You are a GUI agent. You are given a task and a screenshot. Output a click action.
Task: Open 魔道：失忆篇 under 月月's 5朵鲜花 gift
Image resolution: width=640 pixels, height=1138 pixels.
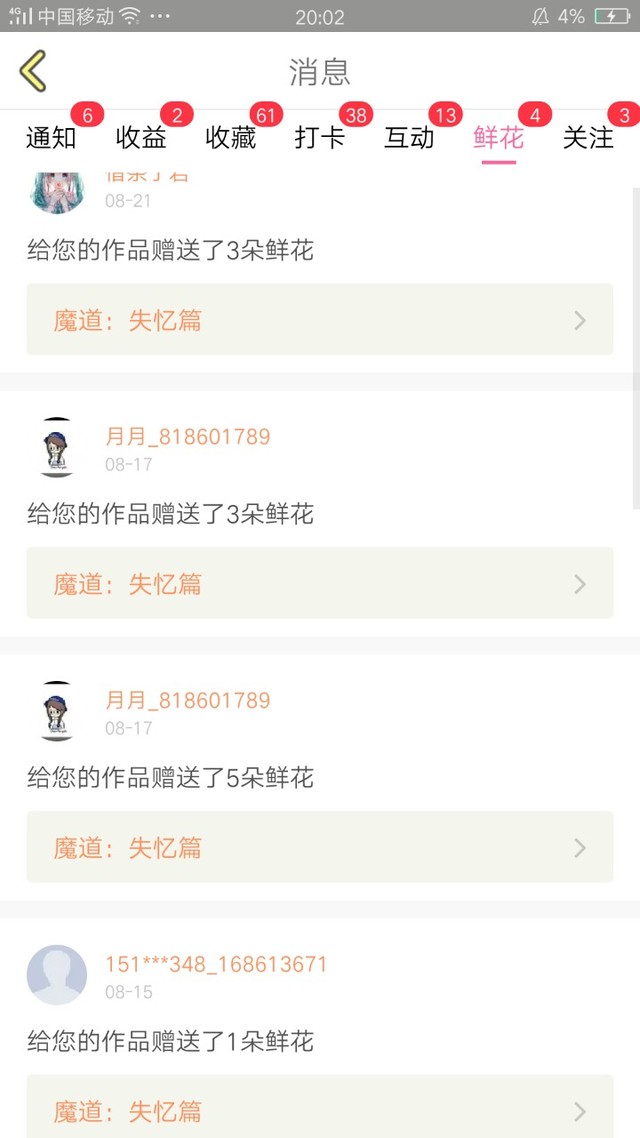click(319, 847)
